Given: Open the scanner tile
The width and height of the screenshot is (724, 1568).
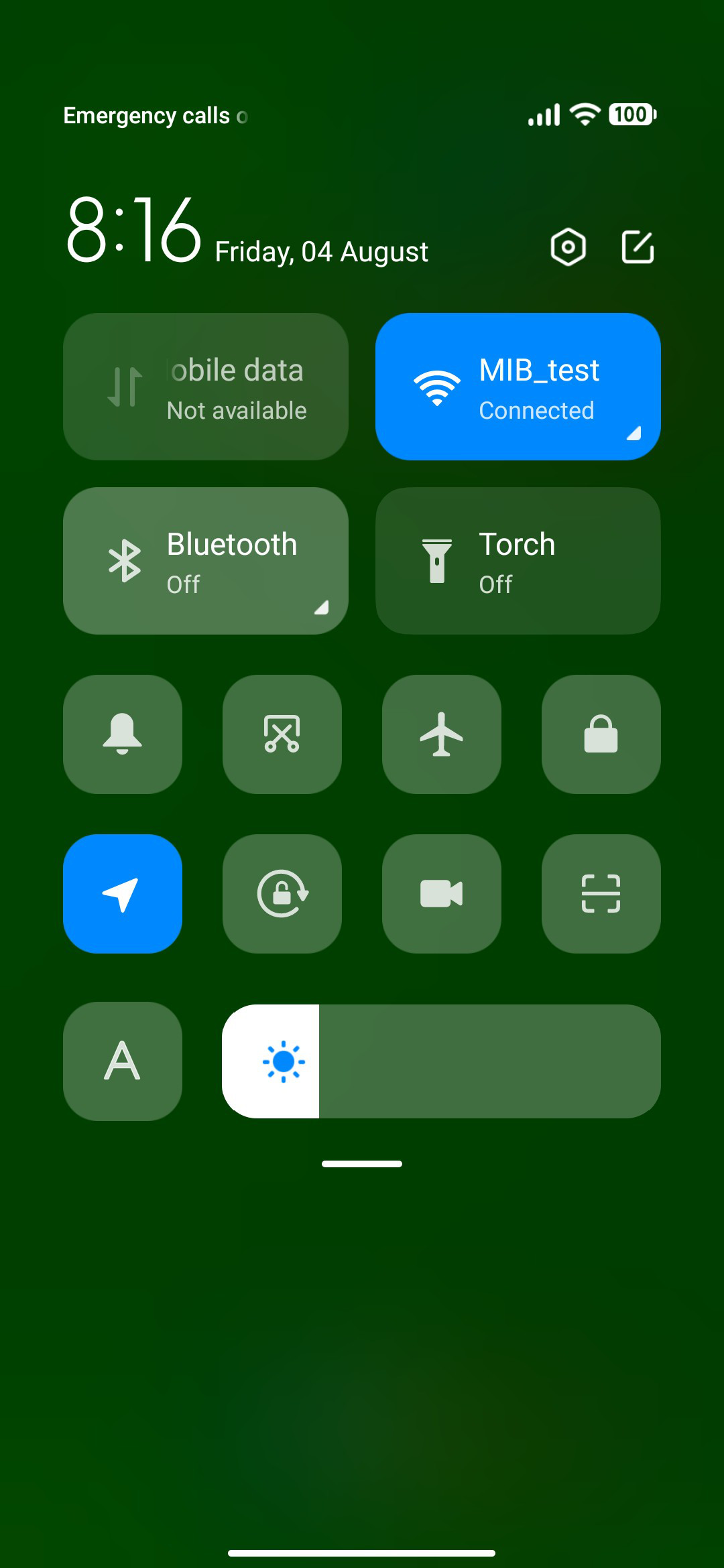Looking at the screenshot, I should pos(601,894).
